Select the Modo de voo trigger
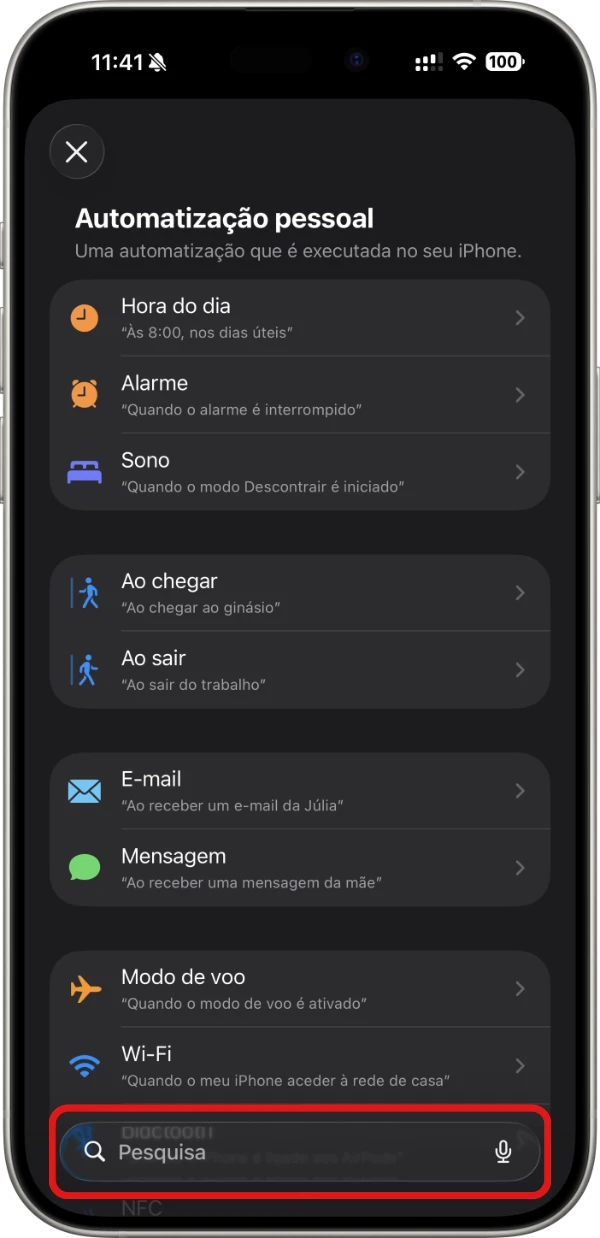This screenshot has height=1238, width=600. [x=300, y=989]
